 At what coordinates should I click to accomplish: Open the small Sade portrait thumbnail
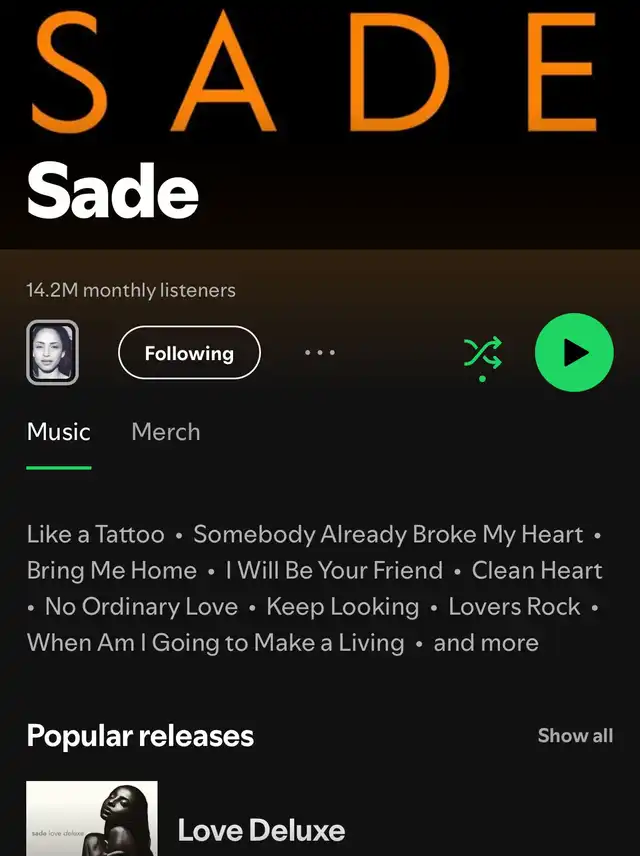(52, 353)
